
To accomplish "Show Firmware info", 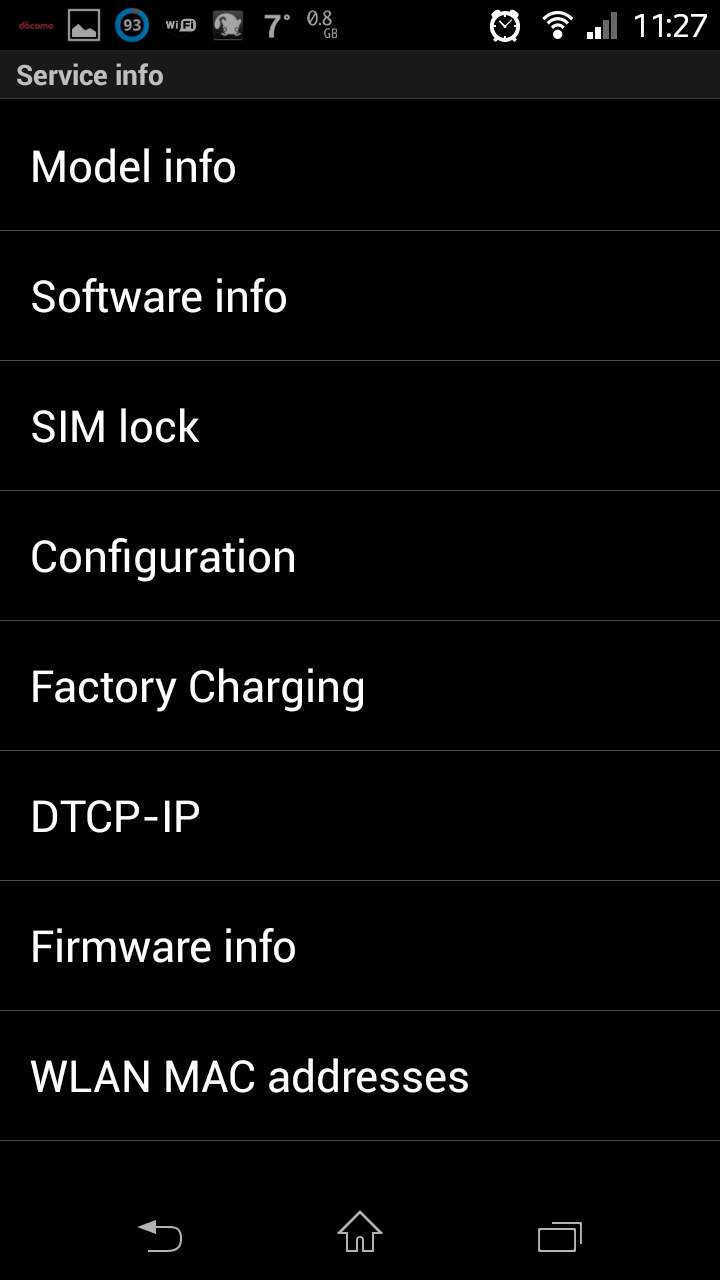I will click(360, 946).
